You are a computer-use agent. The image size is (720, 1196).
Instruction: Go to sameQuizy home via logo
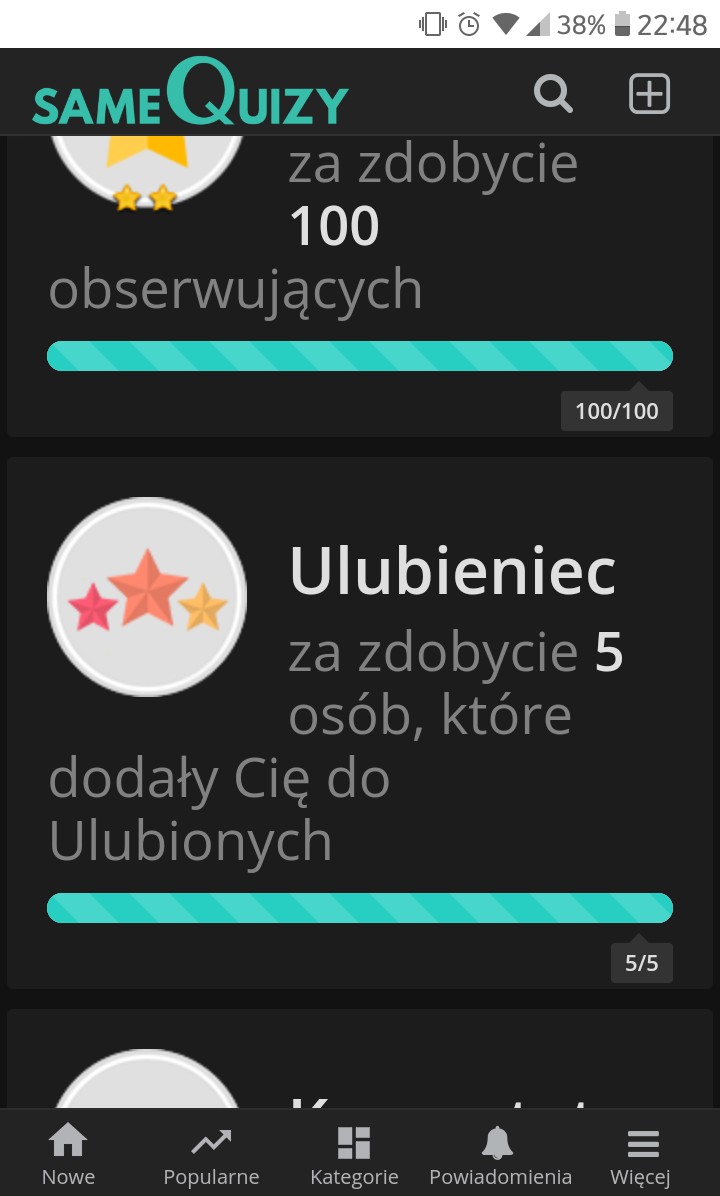tap(190, 94)
